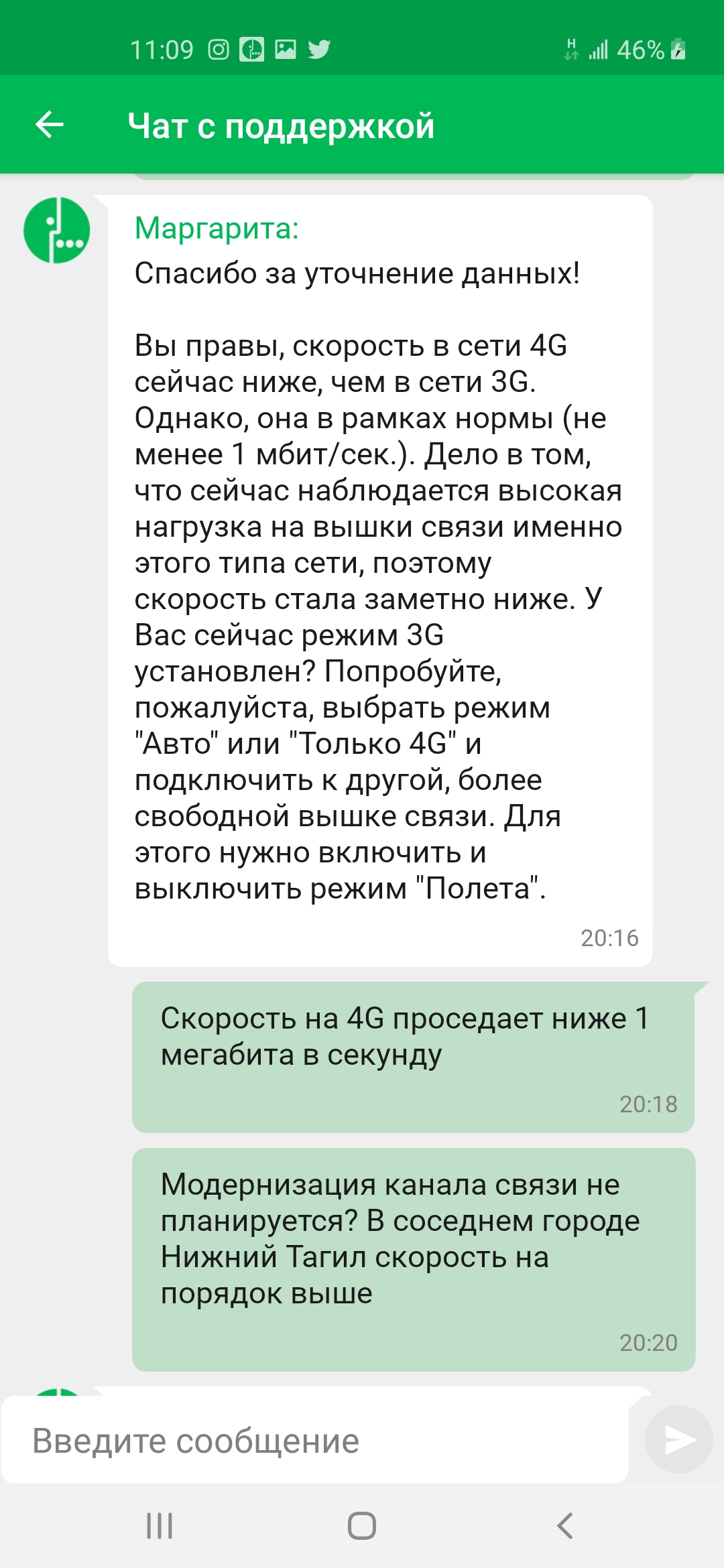Open recent apps from navigation bar
The width and height of the screenshot is (724, 1568).
160,1526
